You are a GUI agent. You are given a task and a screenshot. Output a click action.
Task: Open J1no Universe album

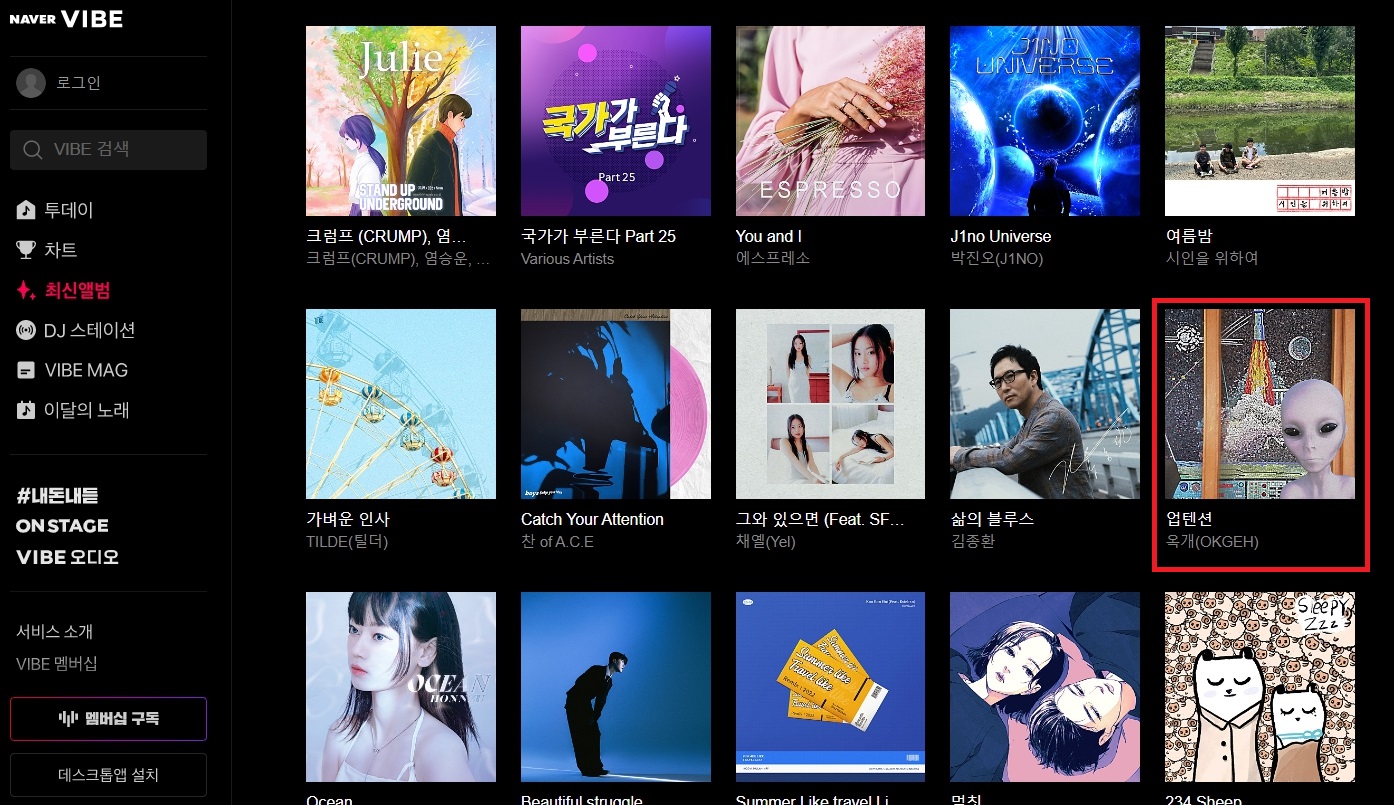pos(1044,121)
